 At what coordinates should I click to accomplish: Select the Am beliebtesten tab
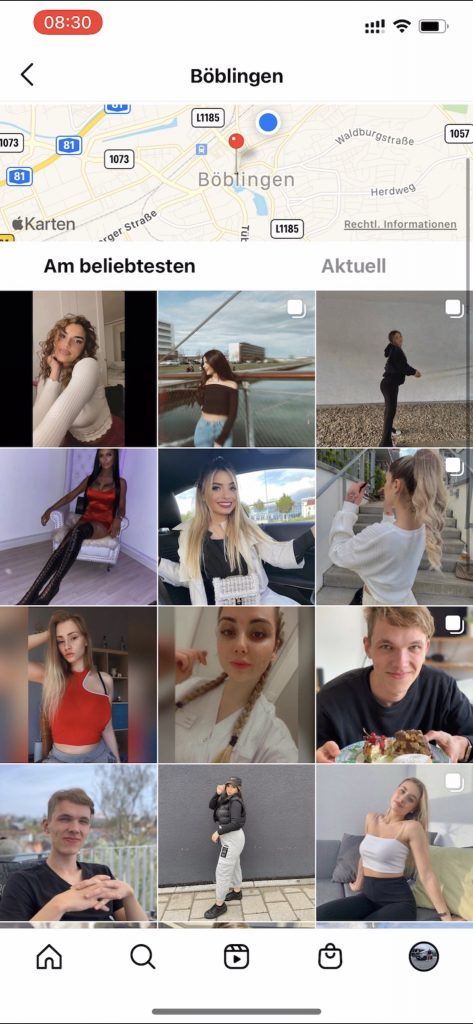(x=120, y=266)
